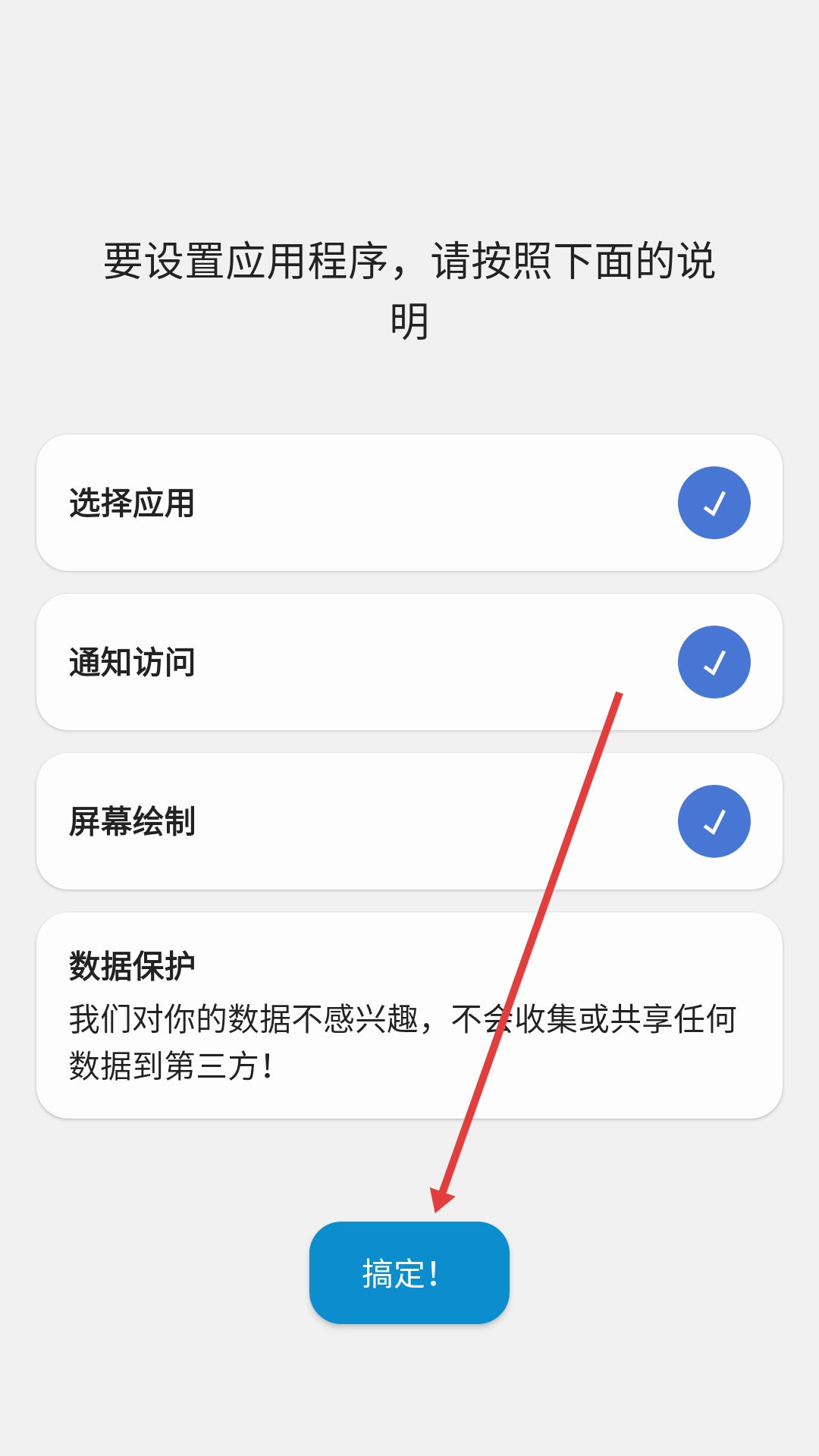Open the 选择应用 setup step
The height and width of the screenshot is (1456, 819).
pyautogui.click(x=408, y=503)
